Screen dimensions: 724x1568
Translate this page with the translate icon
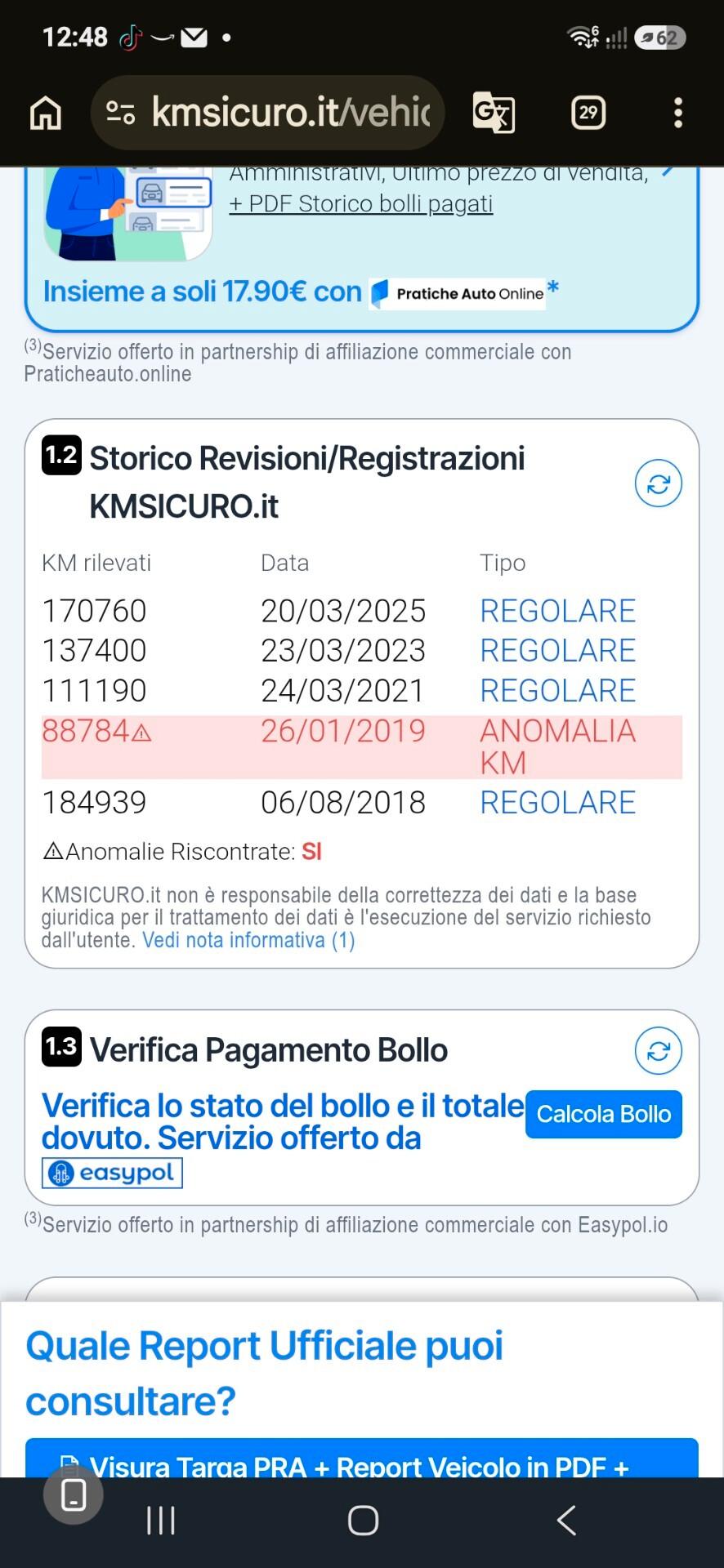494,113
